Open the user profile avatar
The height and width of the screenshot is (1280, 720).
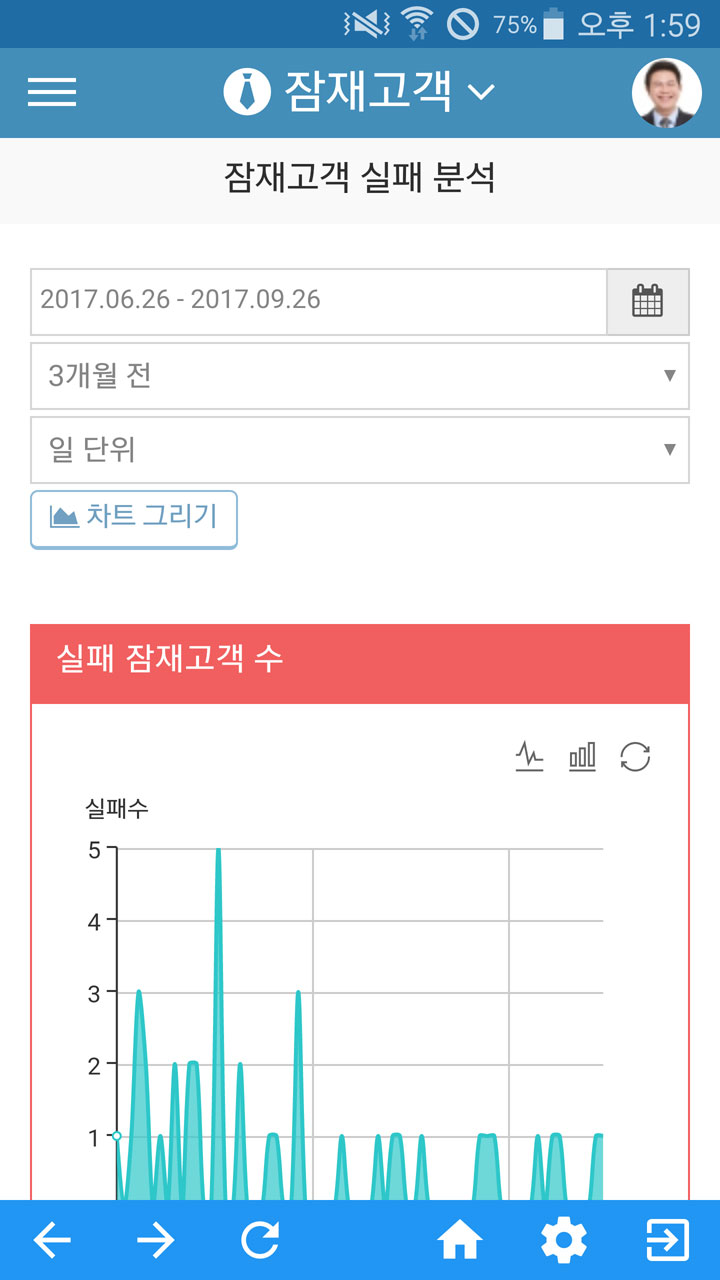(667, 93)
